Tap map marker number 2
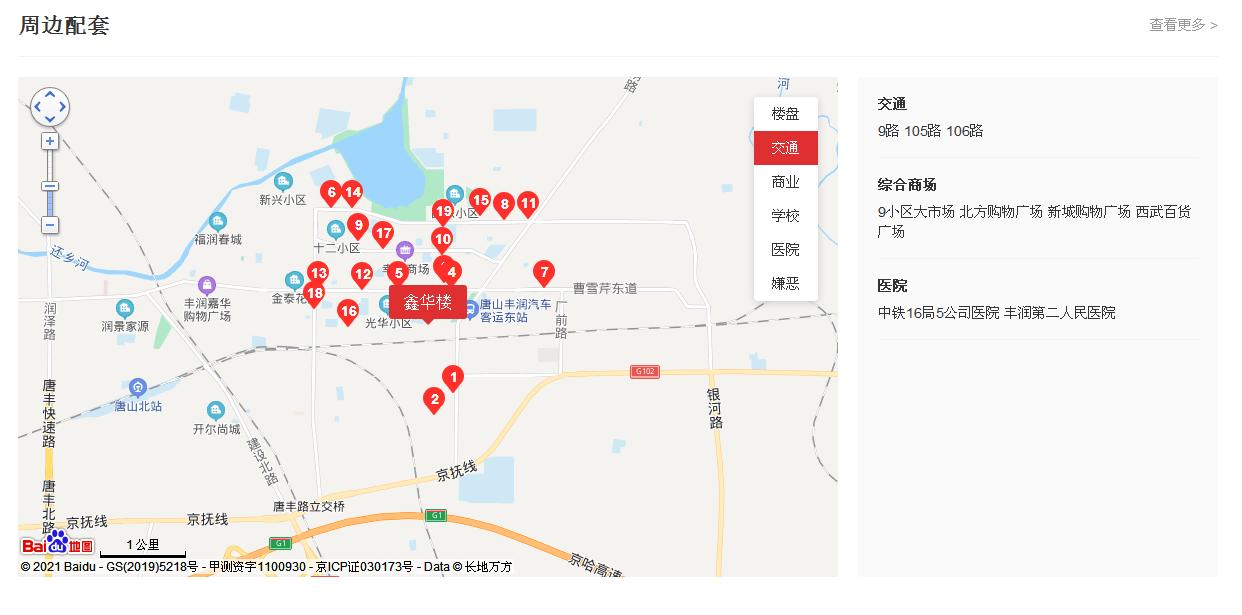Screen dimensions: 1242x615 [434, 399]
